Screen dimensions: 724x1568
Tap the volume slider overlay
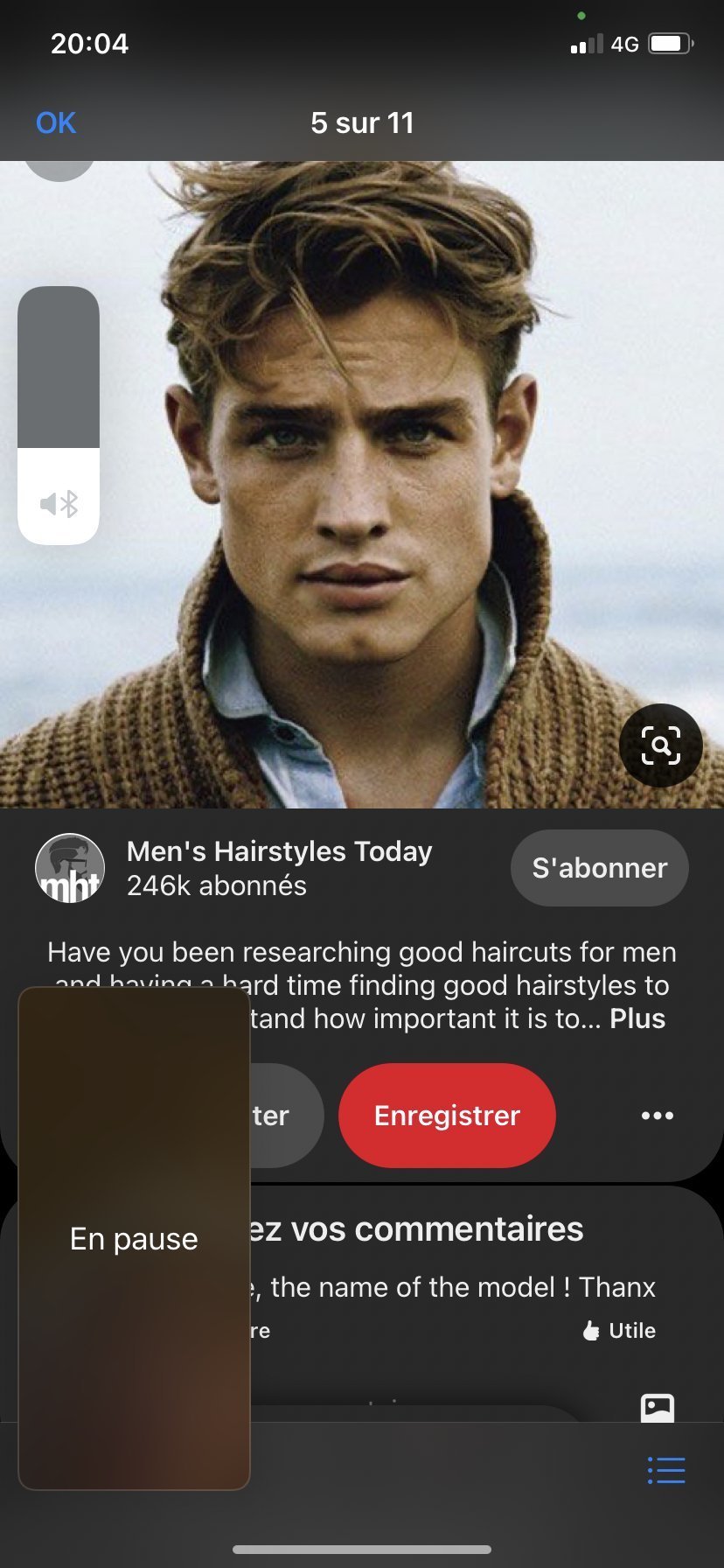(59, 415)
